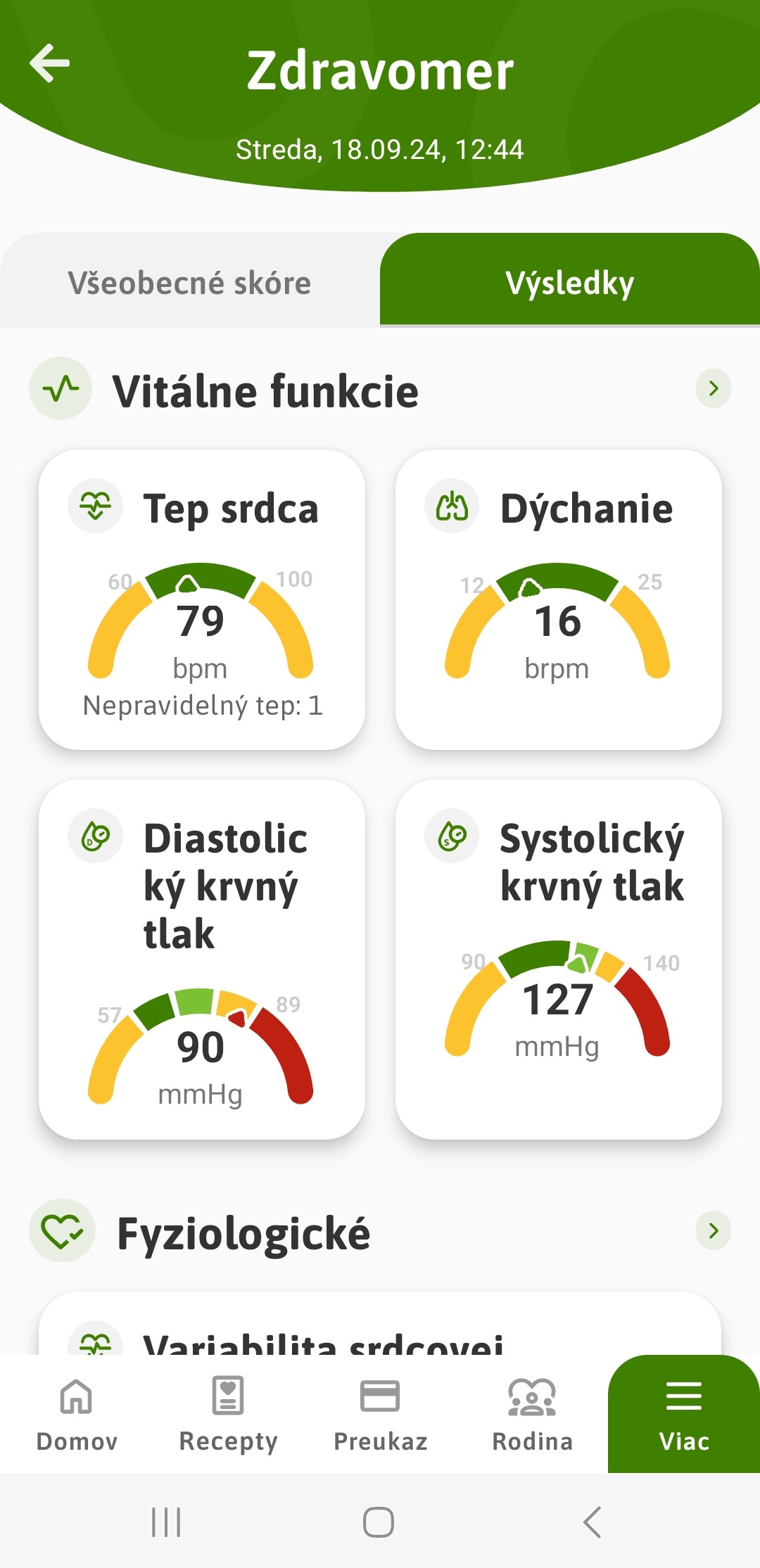Open system recent apps

click(167, 1522)
